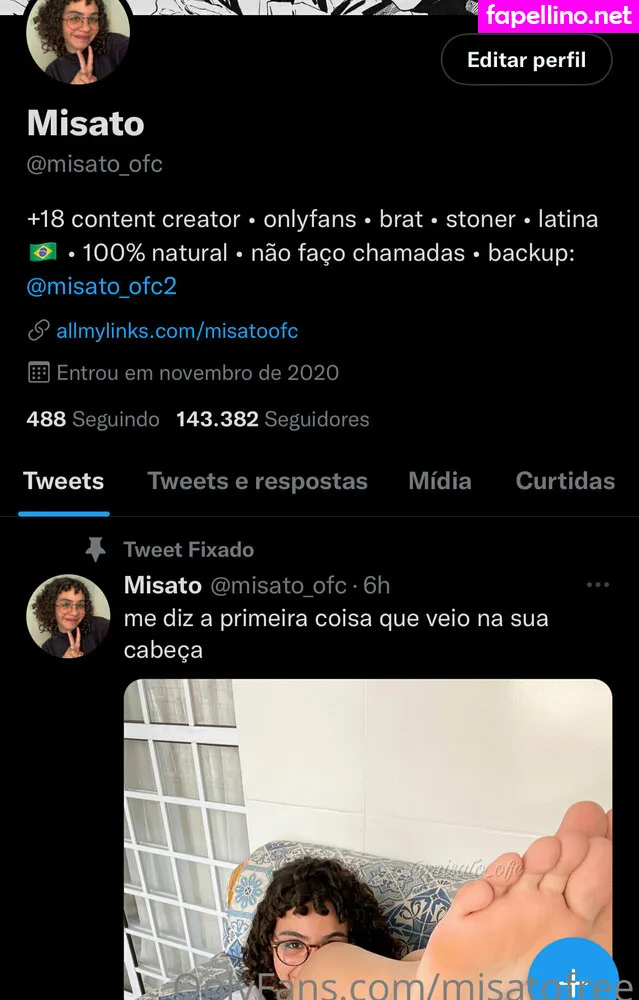The height and width of the screenshot is (1000, 639).
Task: Switch to Tweets e respostas tab
Action: (257, 481)
